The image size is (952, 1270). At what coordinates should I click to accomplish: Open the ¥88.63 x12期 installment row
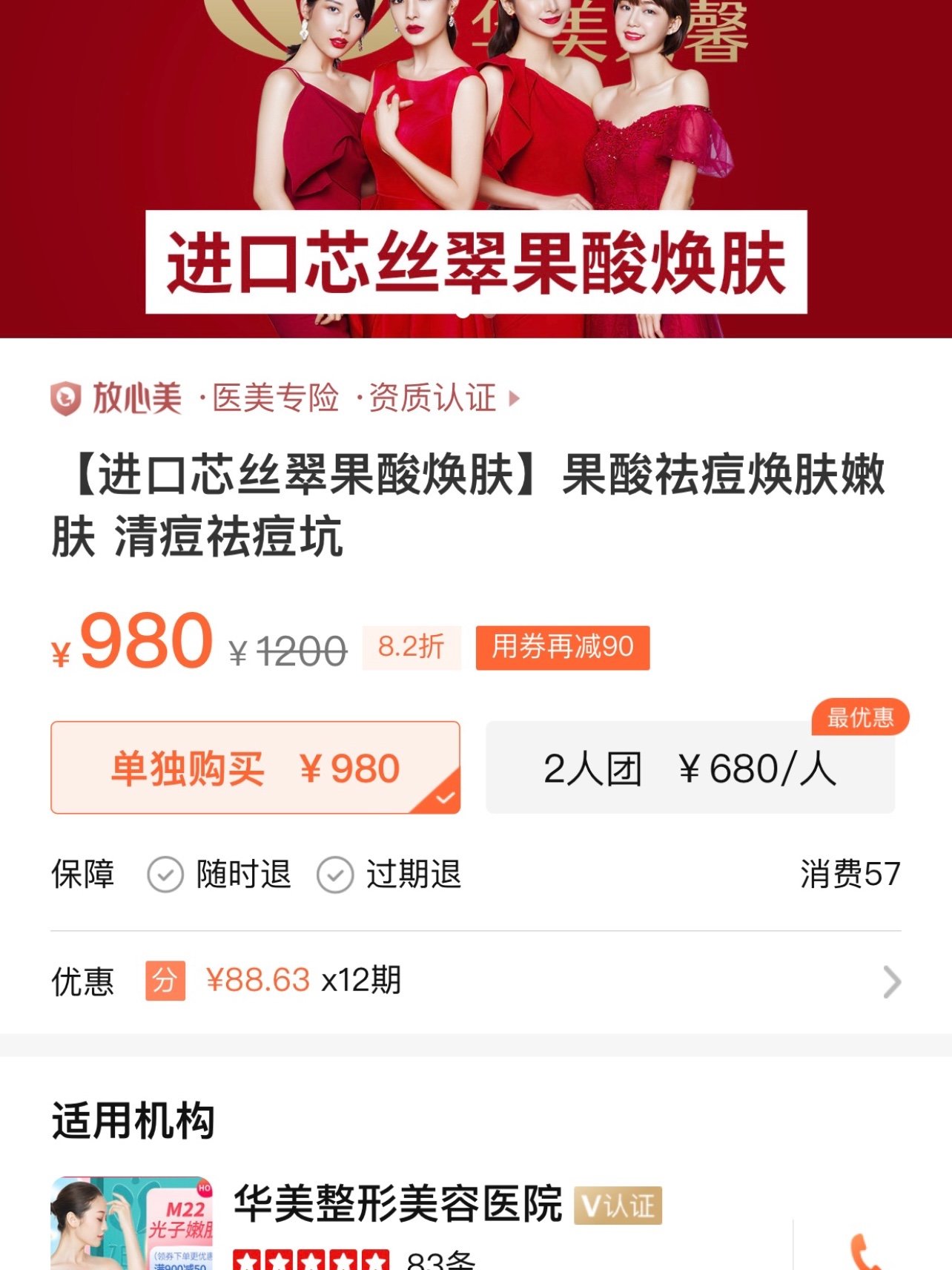(x=475, y=981)
